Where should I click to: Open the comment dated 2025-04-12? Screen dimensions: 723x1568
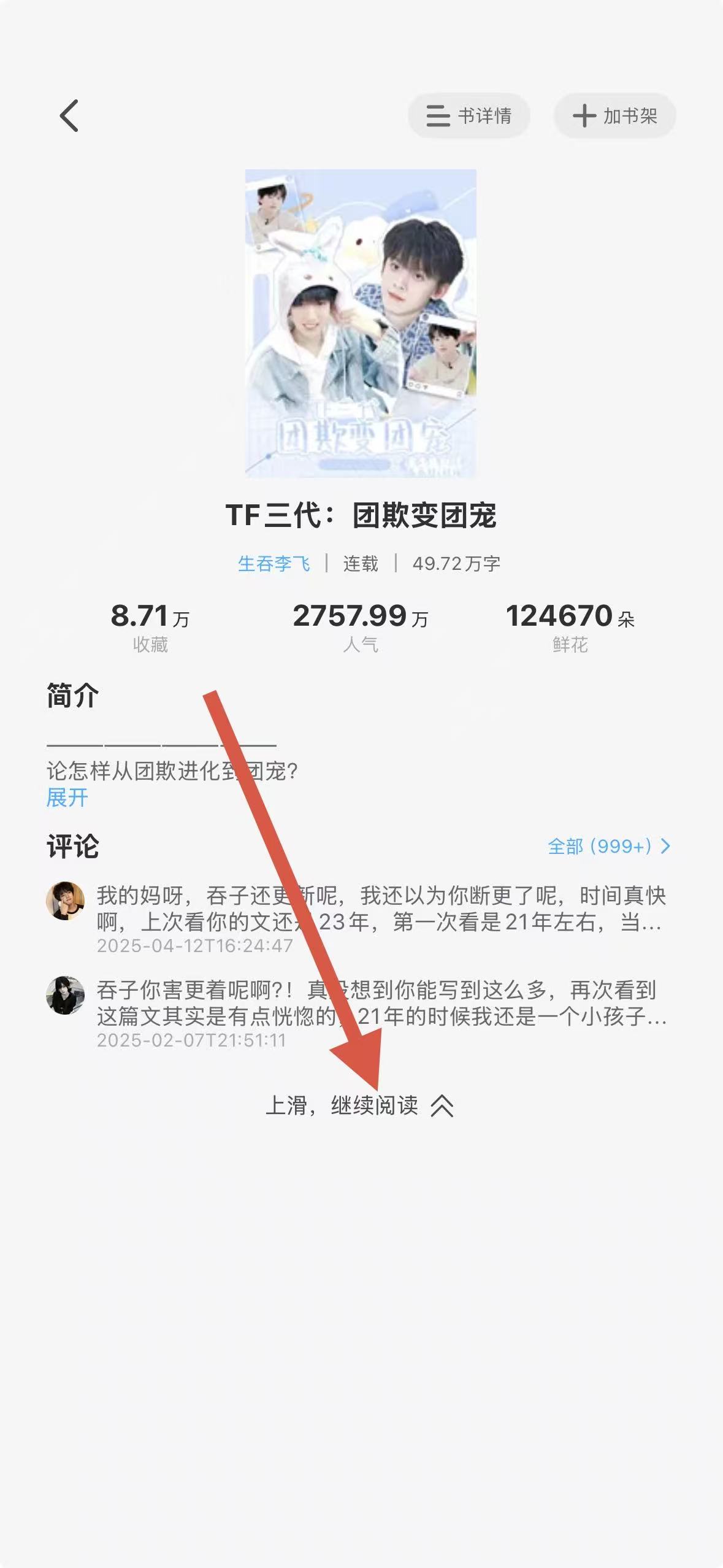pos(380,909)
